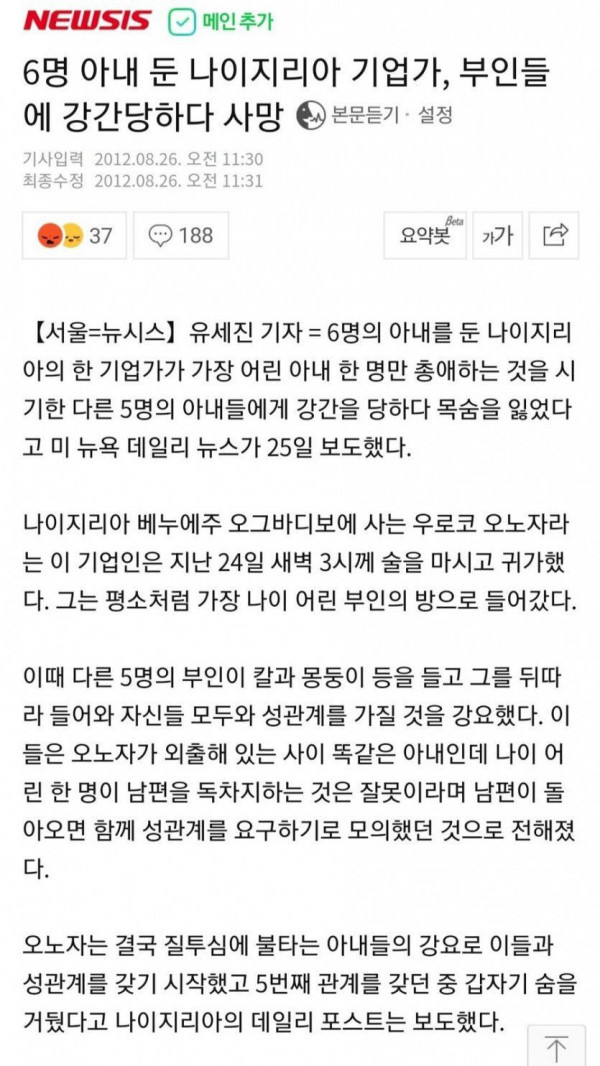Screen dimensions: 600x1066
Task: Jump back to top of page
Action: 556,1047
